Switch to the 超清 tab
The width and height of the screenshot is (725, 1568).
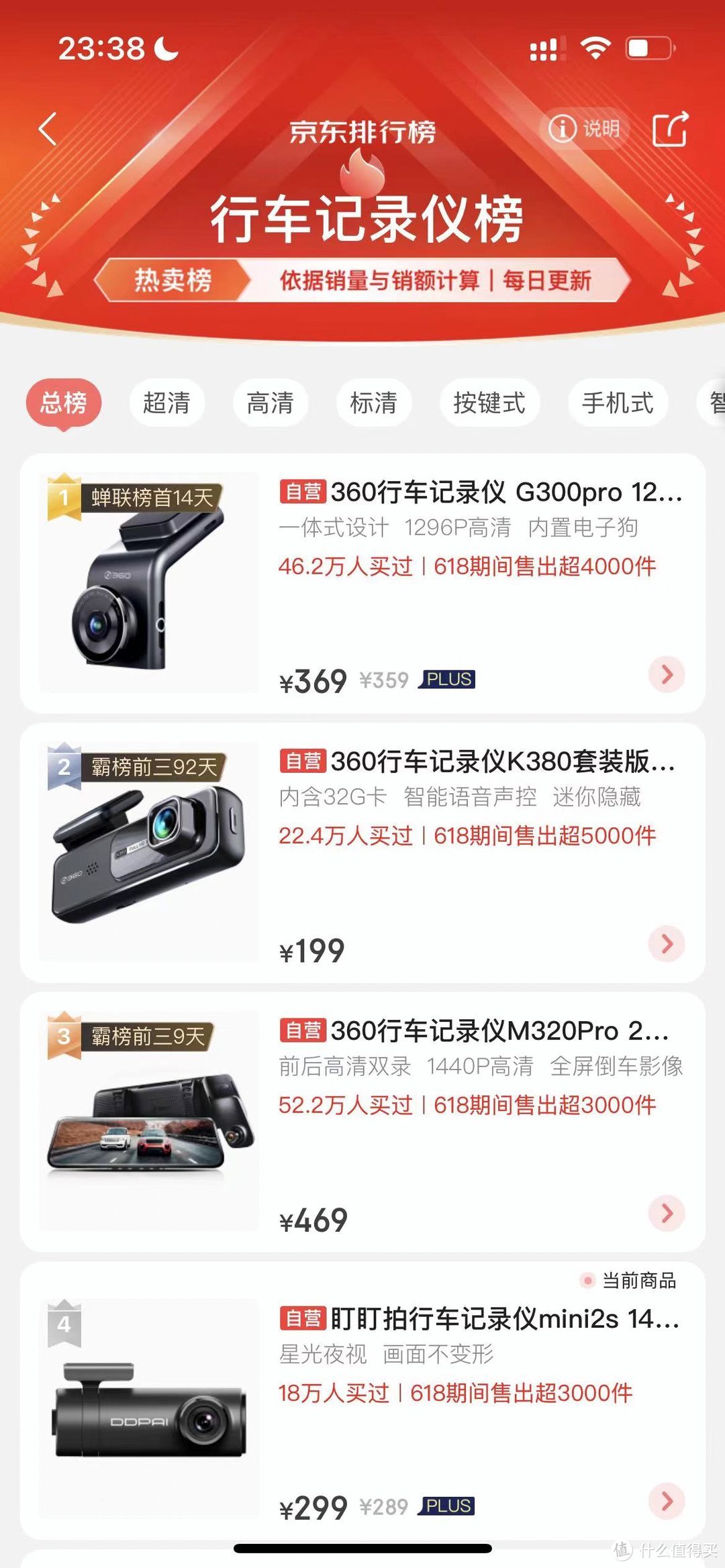166,403
